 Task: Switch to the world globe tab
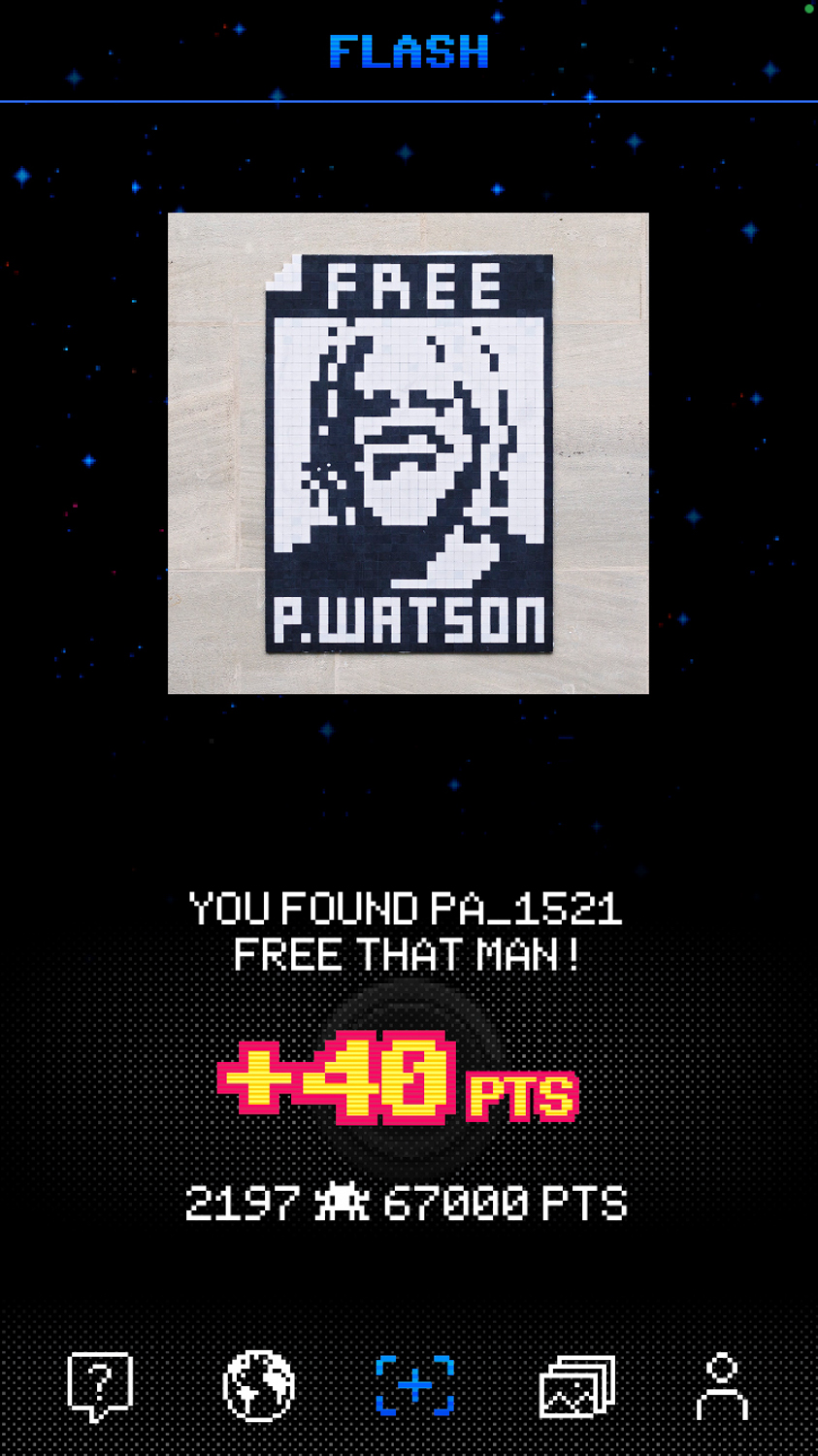(258, 1386)
